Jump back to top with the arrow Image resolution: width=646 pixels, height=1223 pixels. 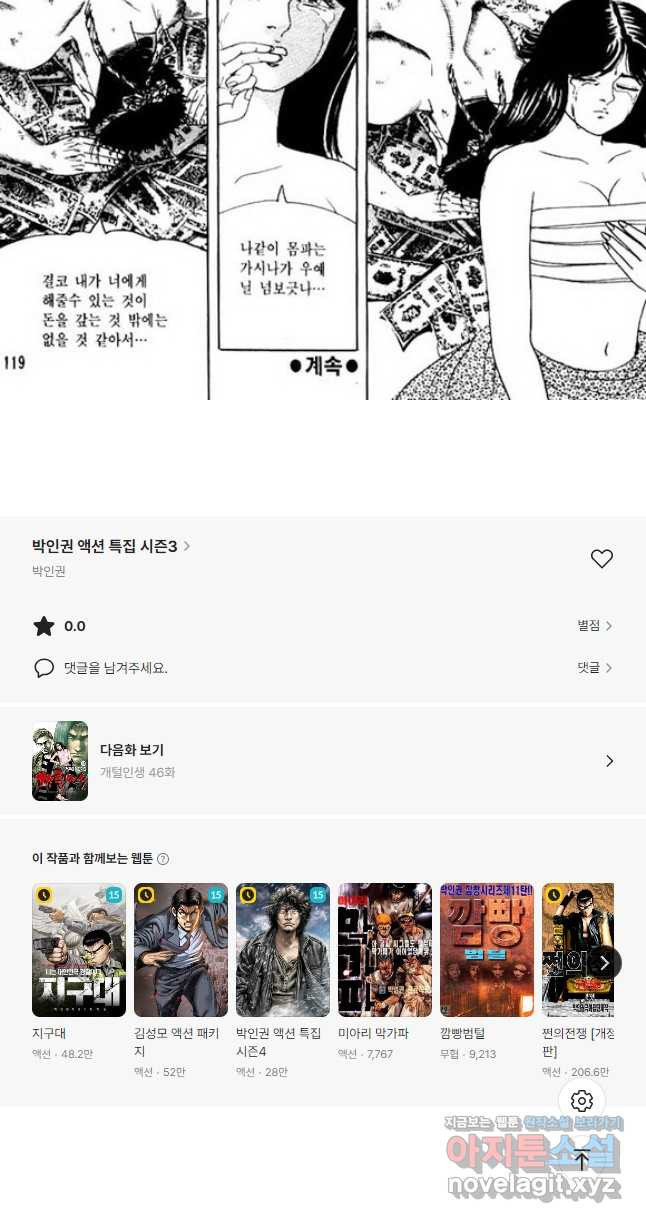pyautogui.click(x=582, y=1160)
